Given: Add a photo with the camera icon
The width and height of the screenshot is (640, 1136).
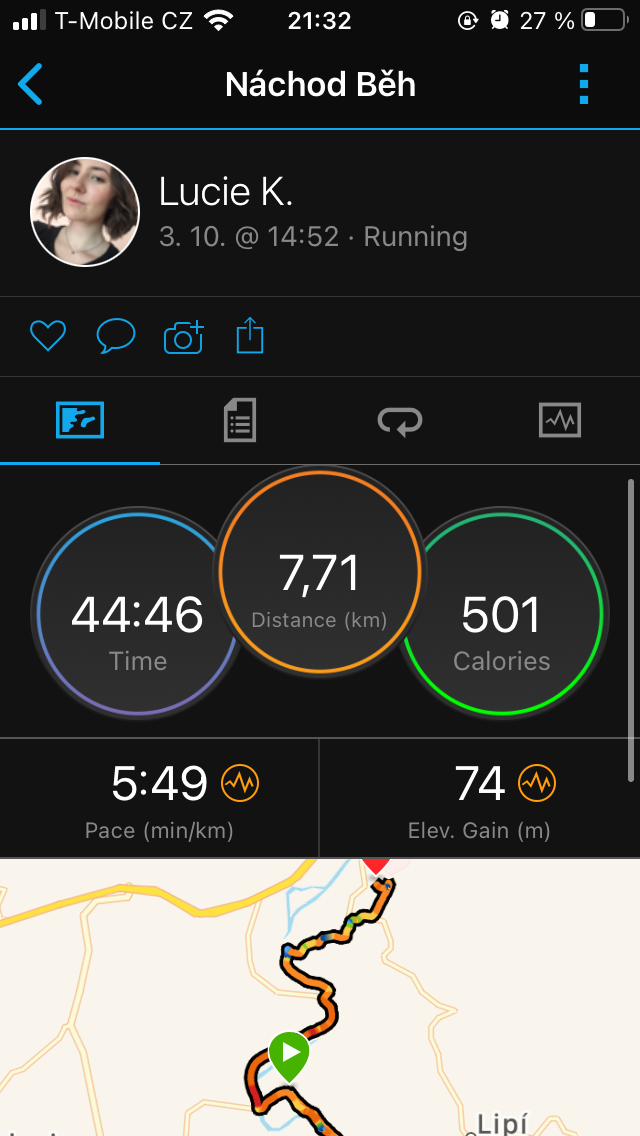Looking at the screenshot, I should pyautogui.click(x=183, y=338).
